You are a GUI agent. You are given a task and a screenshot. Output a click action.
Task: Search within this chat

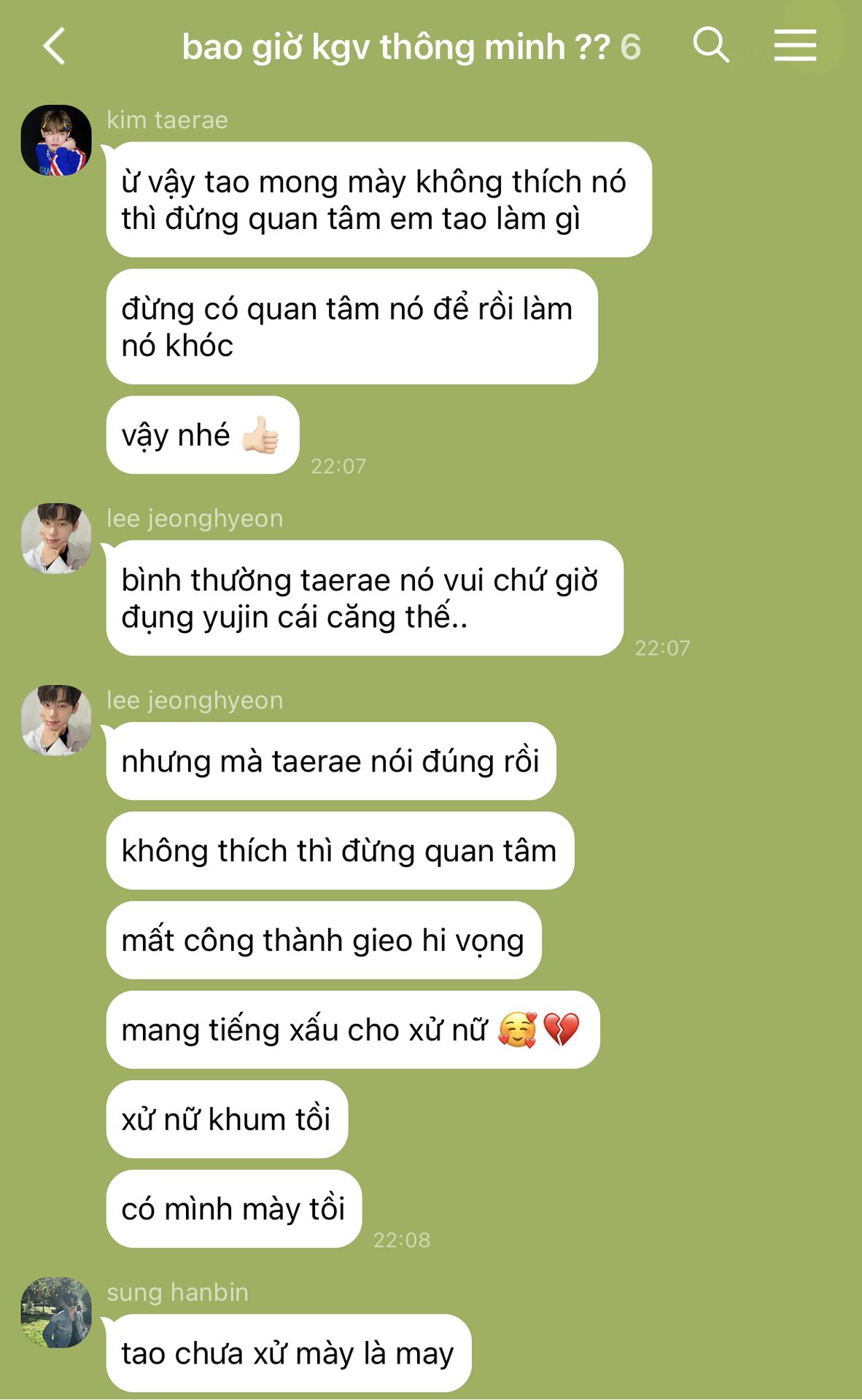point(711,45)
